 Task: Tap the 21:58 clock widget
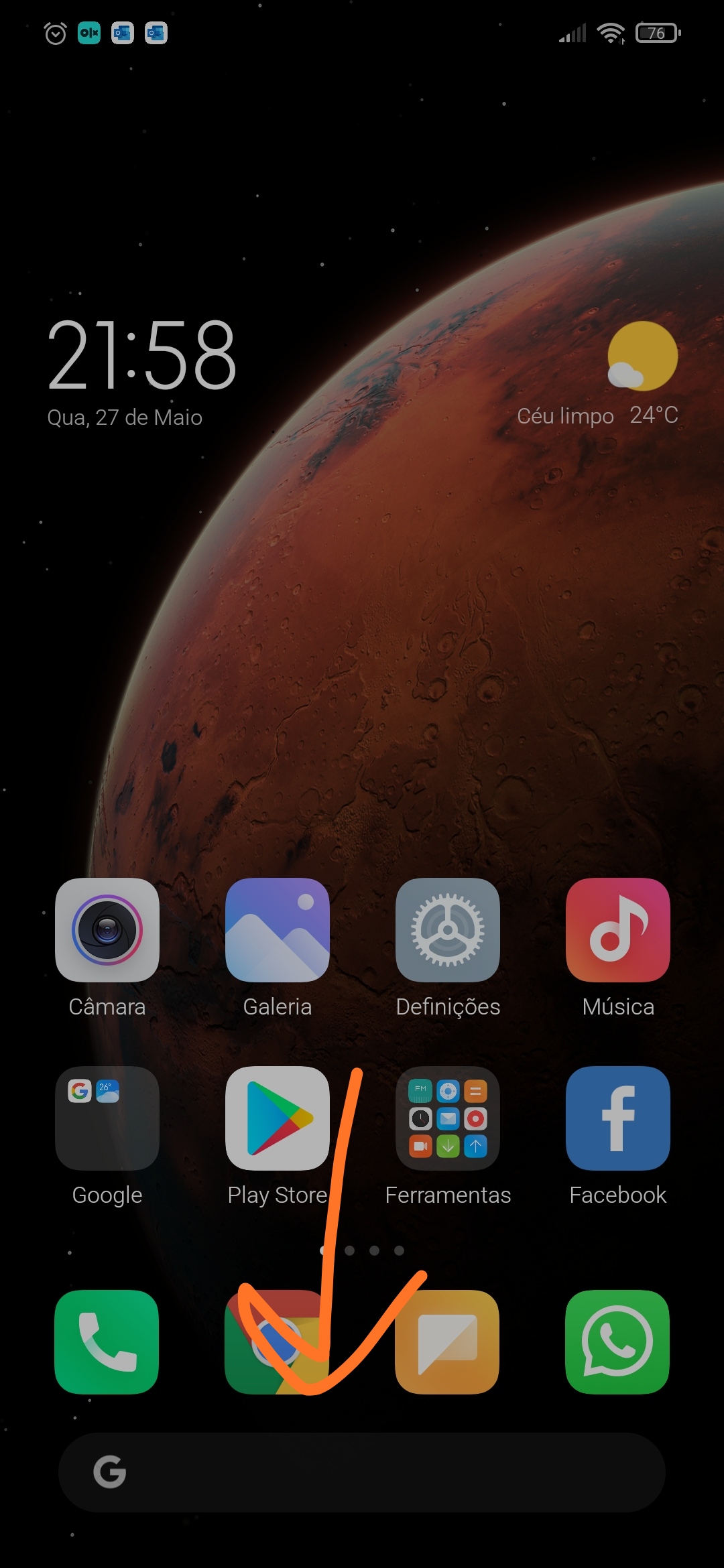pos(142,355)
